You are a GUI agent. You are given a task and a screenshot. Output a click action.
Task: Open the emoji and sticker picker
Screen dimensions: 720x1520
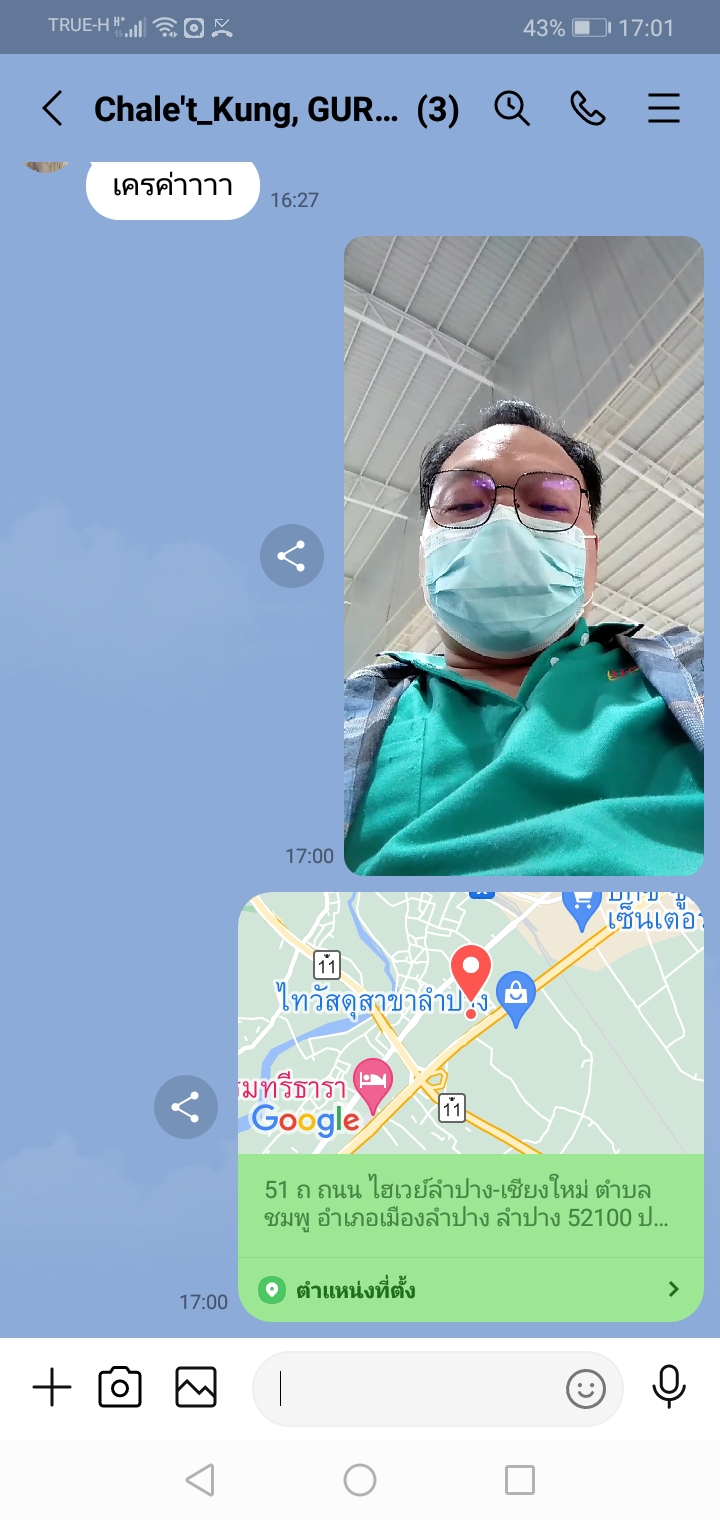point(586,1388)
